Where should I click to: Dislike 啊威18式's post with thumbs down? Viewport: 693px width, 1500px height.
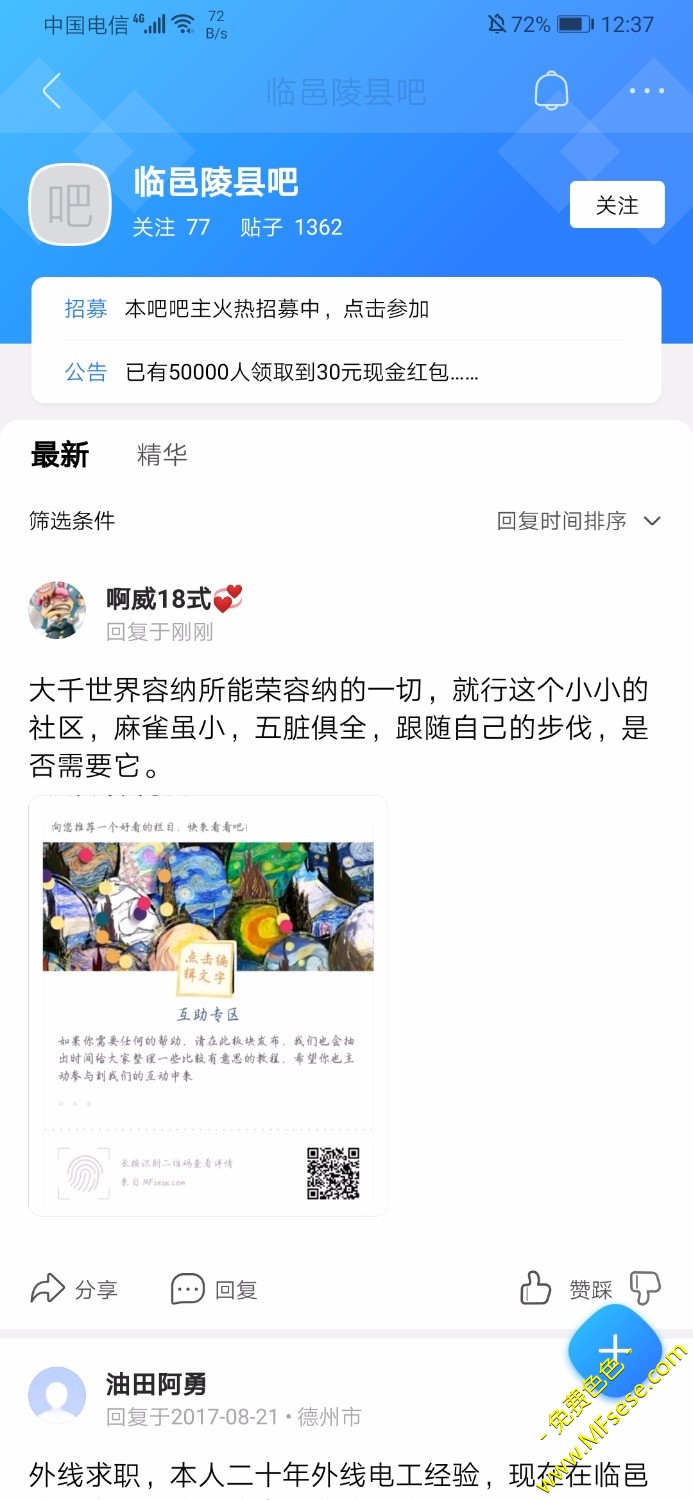645,1288
